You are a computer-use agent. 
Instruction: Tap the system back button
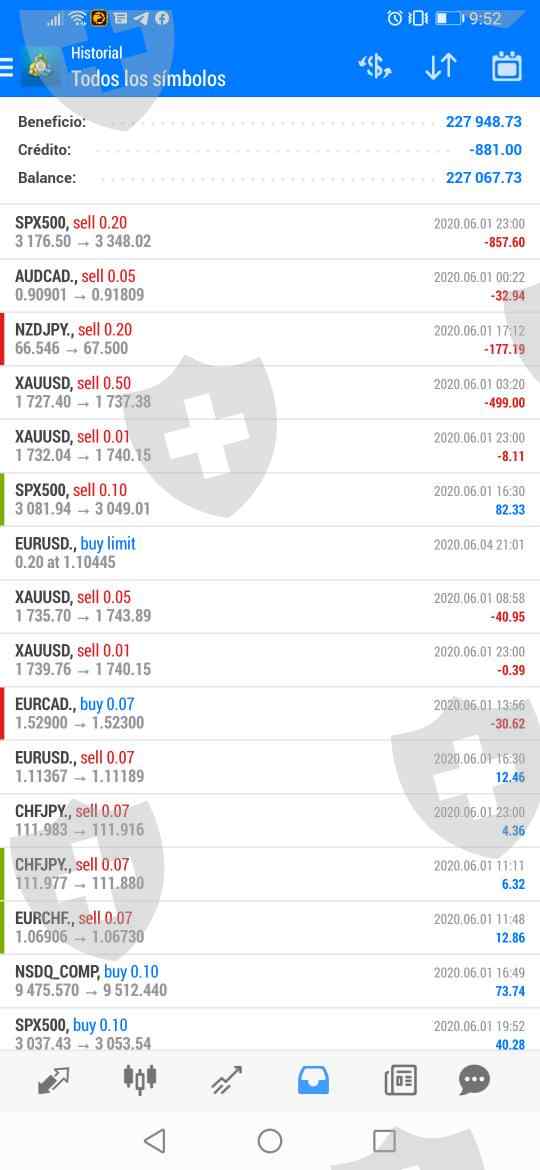pos(154,1141)
